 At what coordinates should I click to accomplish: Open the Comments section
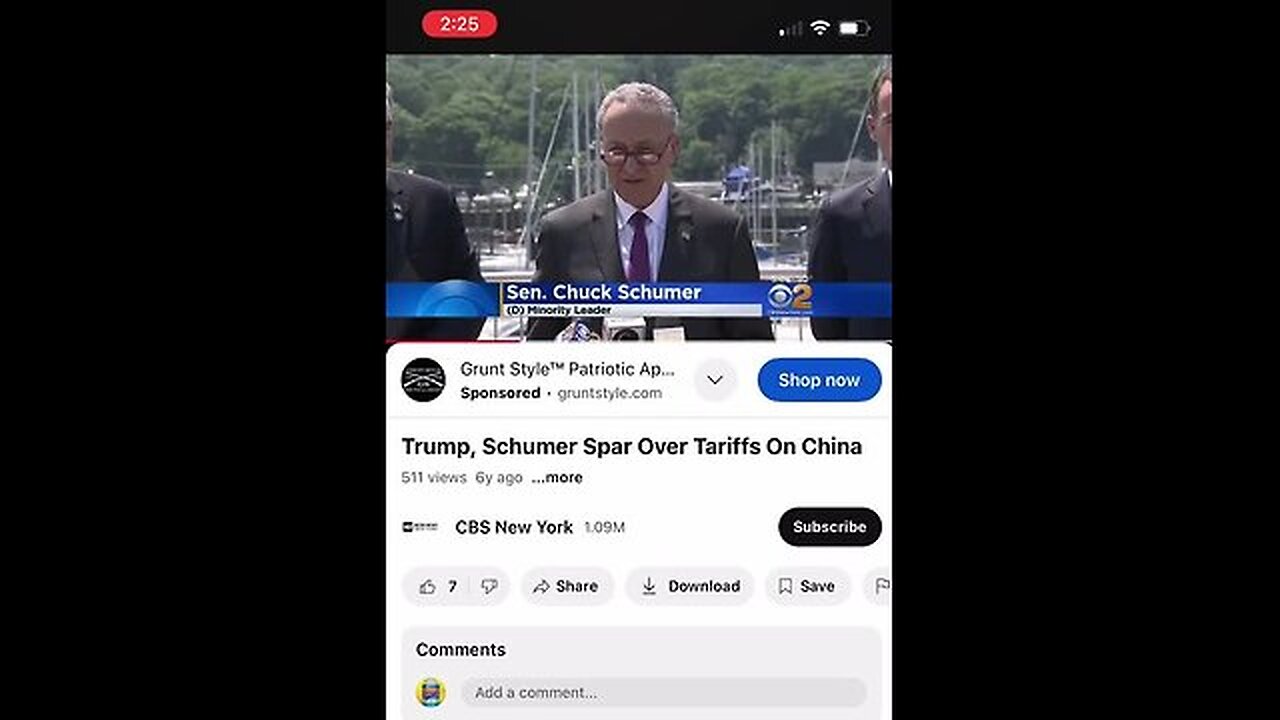pos(461,650)
